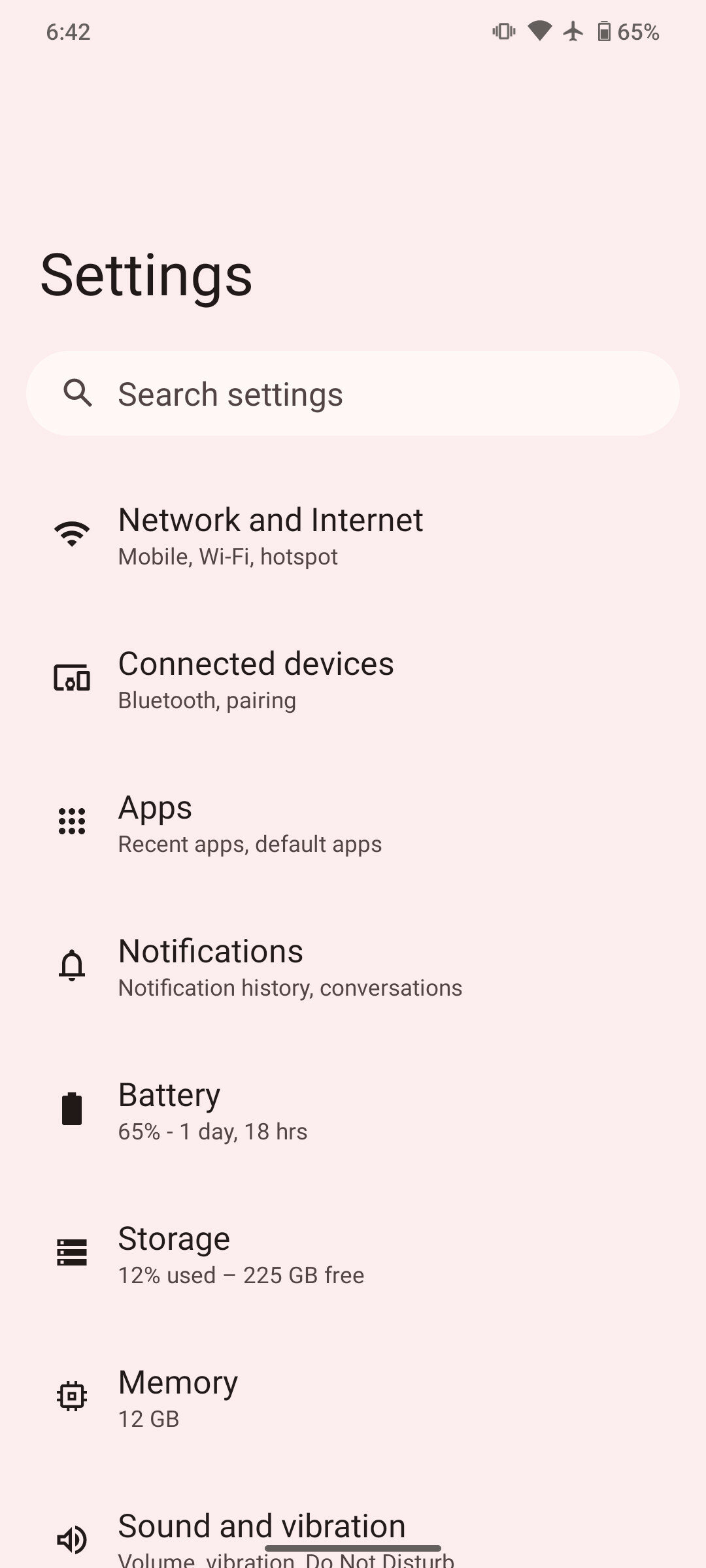
Task: Open Network and Internet settings
Action: click(353, 536)
